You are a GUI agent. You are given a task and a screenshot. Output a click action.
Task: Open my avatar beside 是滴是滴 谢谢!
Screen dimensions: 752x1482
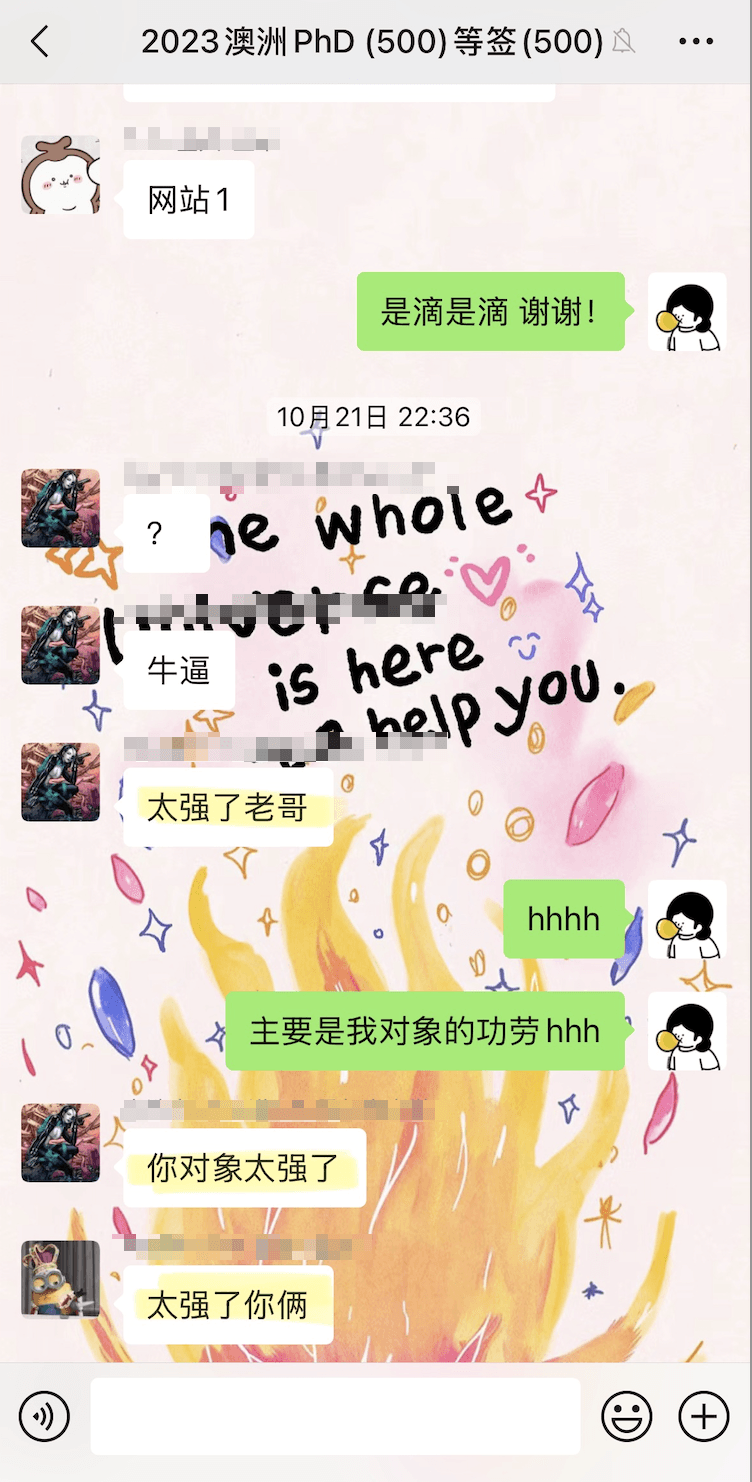[x=687, y=311]
